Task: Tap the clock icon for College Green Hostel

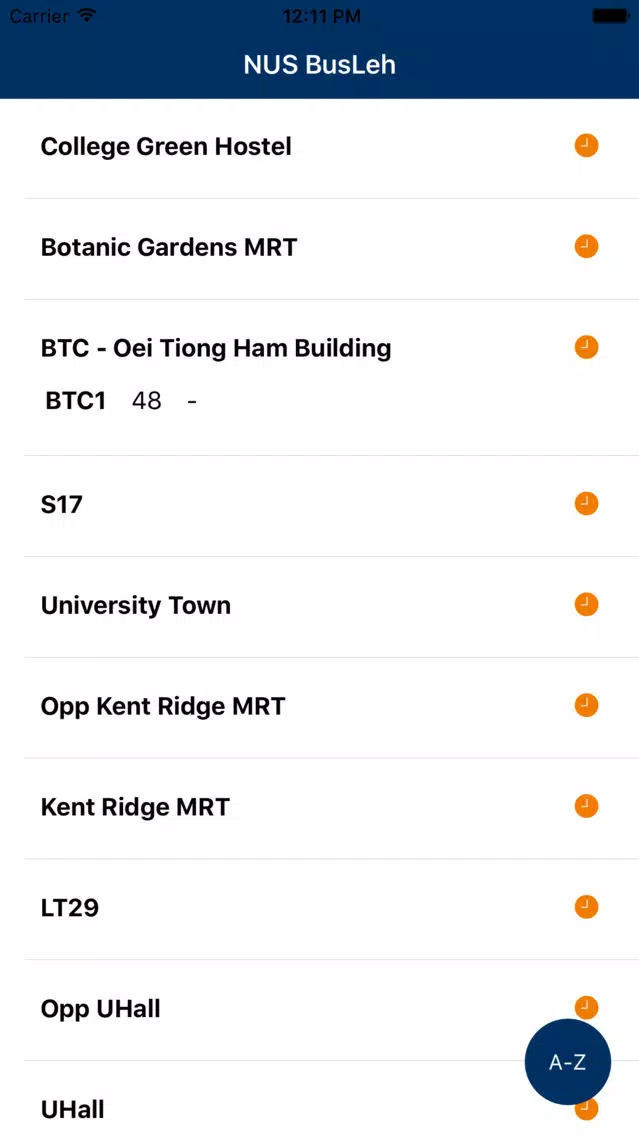Action: pyautogui.click(x=586, y=146)
